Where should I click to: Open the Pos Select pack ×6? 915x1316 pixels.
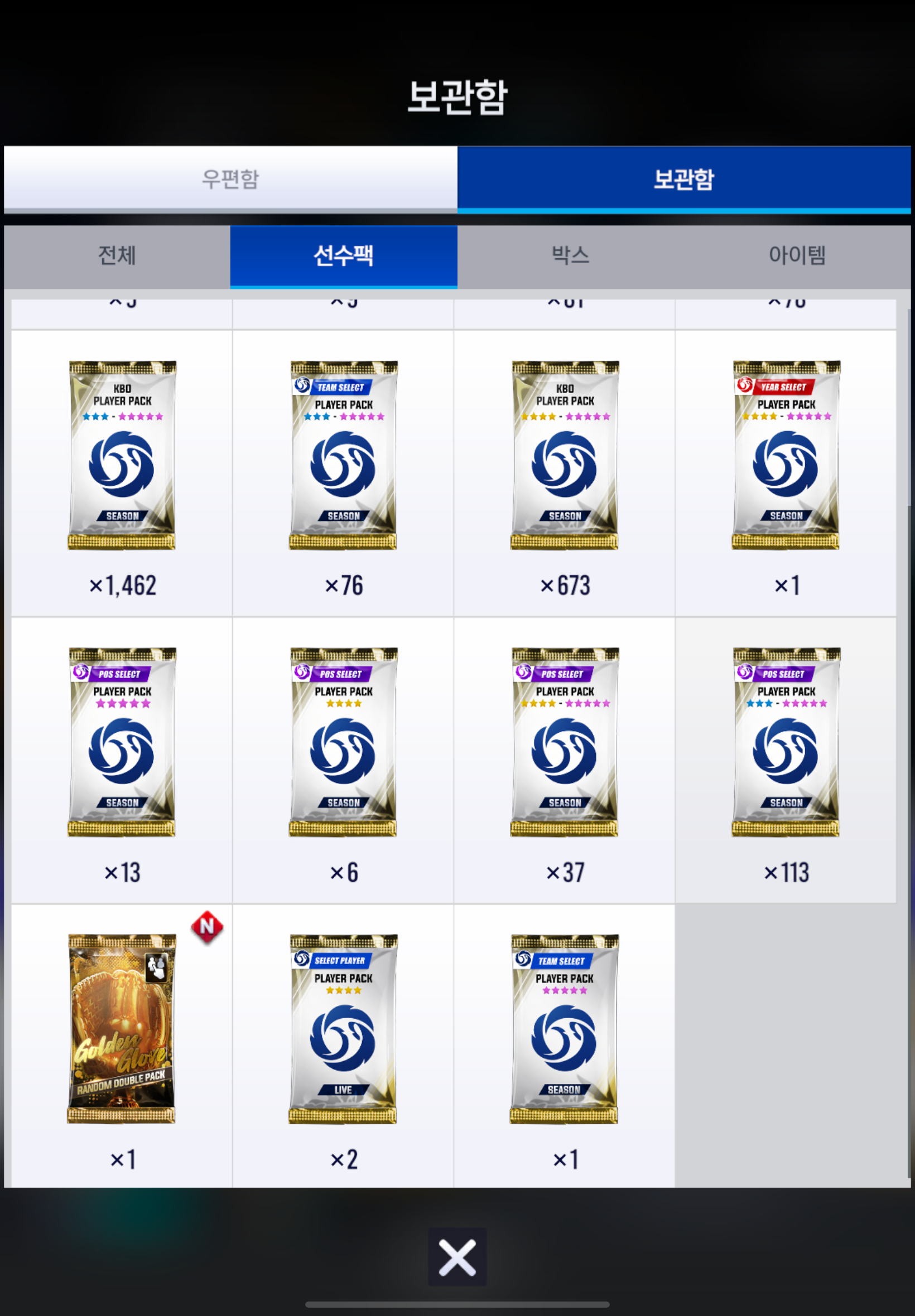344,743
